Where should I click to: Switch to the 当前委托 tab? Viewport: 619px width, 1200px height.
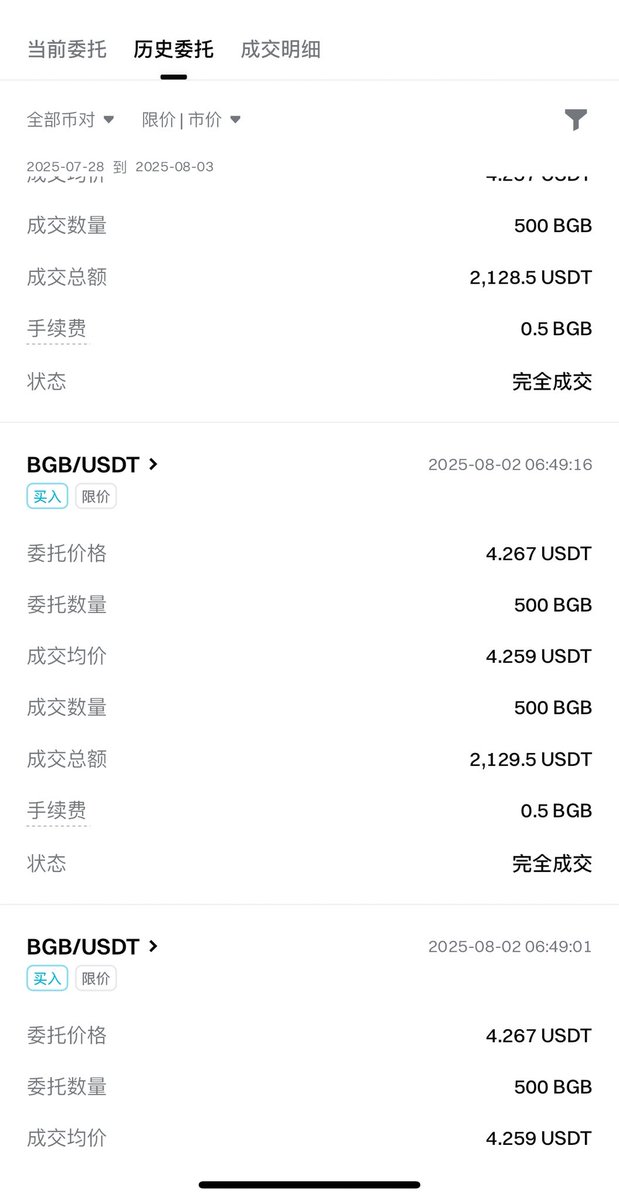tap(66, 49)
